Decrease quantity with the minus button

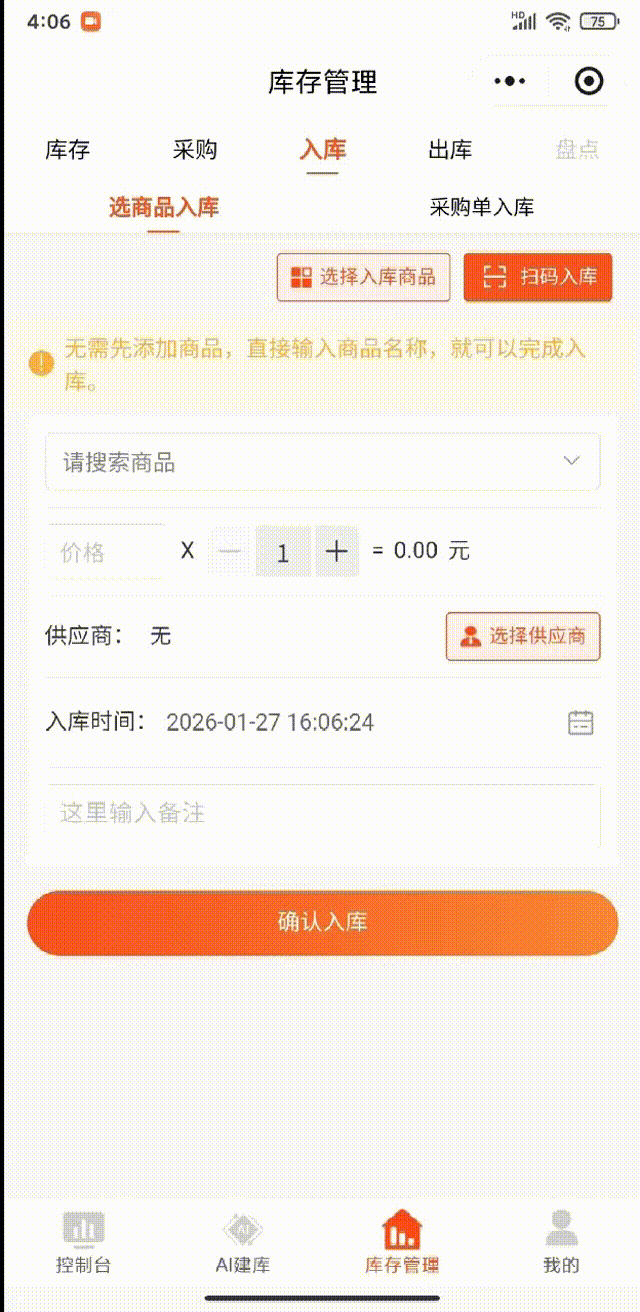click(x=231, y=551)
